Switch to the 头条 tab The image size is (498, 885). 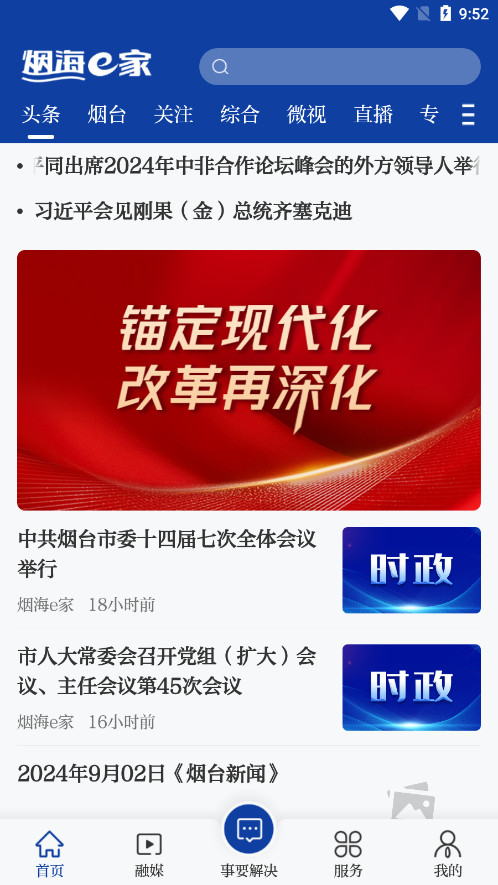41,115
